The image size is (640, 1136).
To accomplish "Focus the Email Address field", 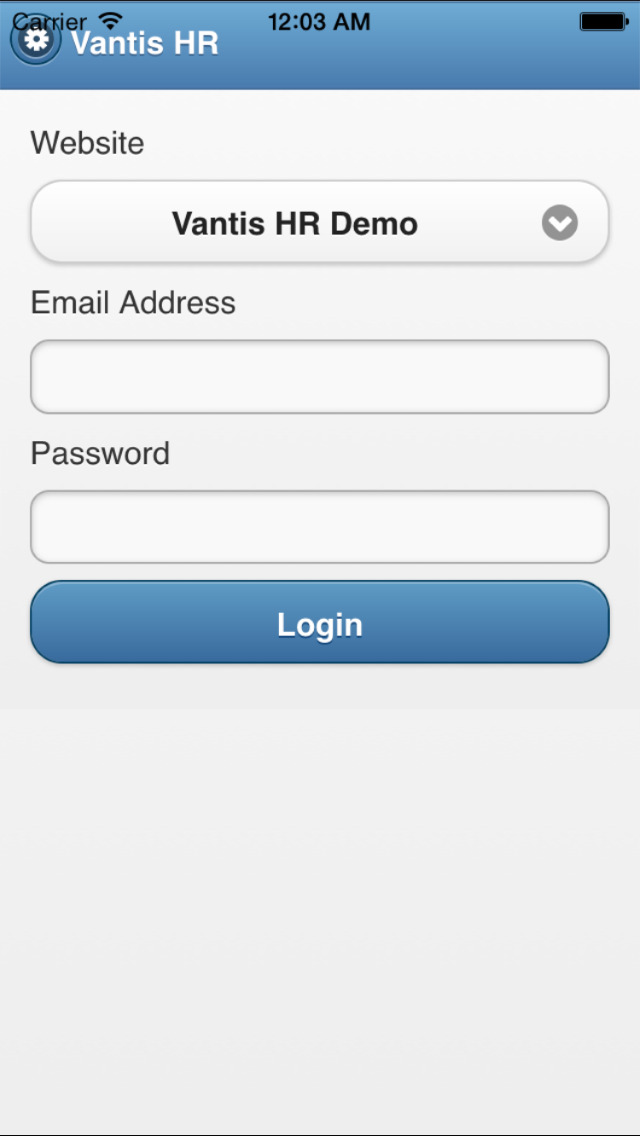I will click(x=320, y=377).
